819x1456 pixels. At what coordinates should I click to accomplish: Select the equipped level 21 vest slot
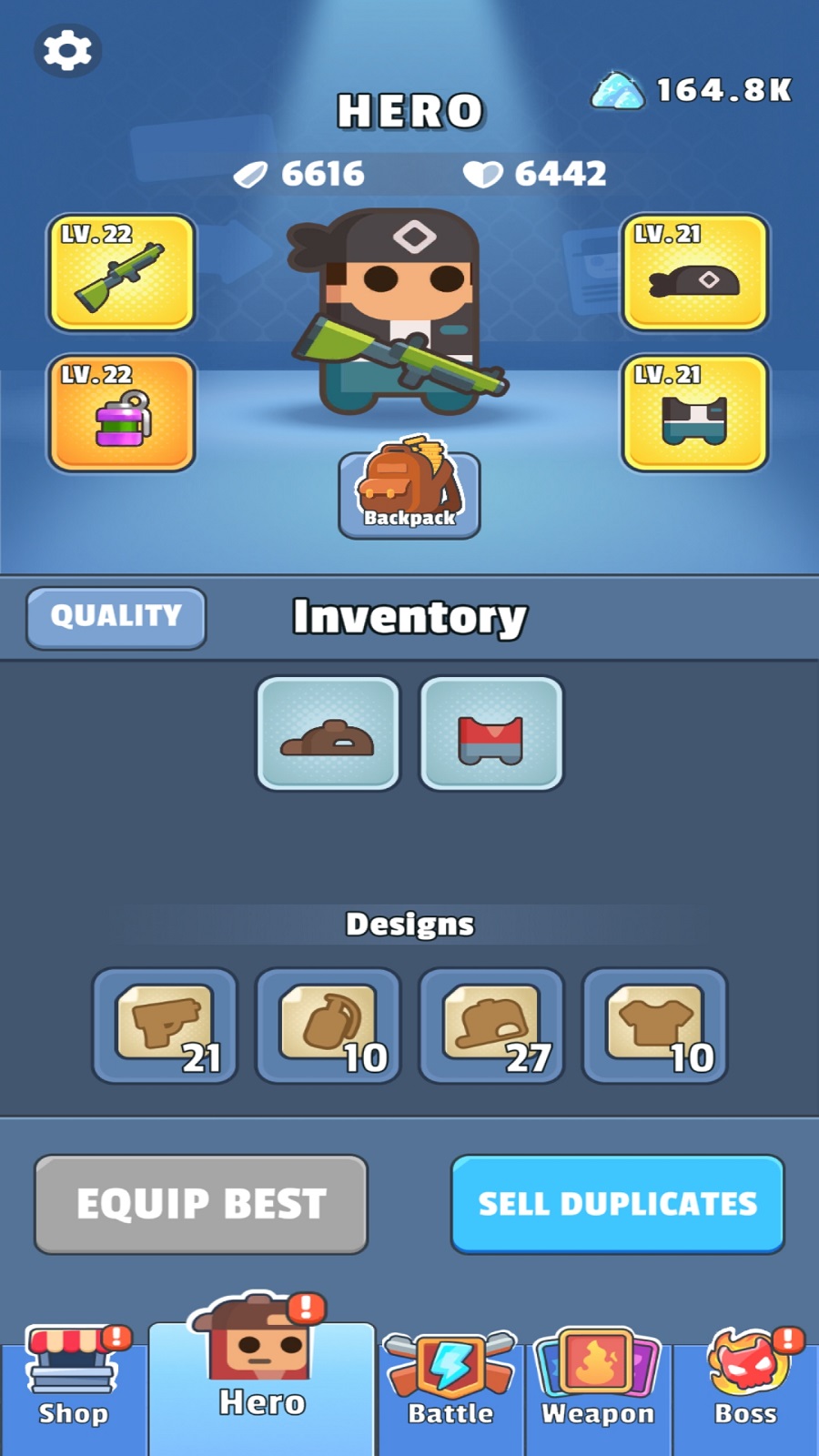(x=695, y=414)
